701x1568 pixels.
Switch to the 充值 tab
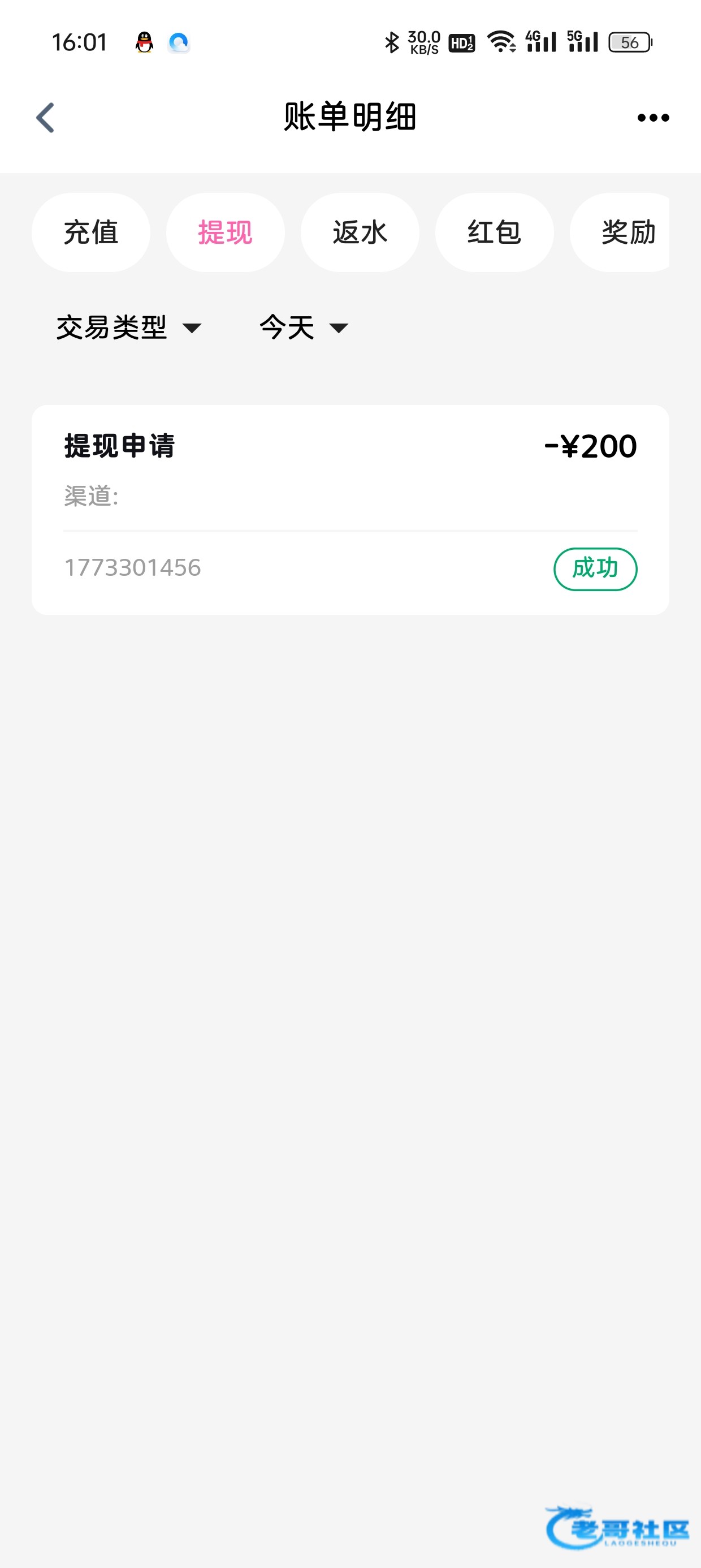coord(91,232)
